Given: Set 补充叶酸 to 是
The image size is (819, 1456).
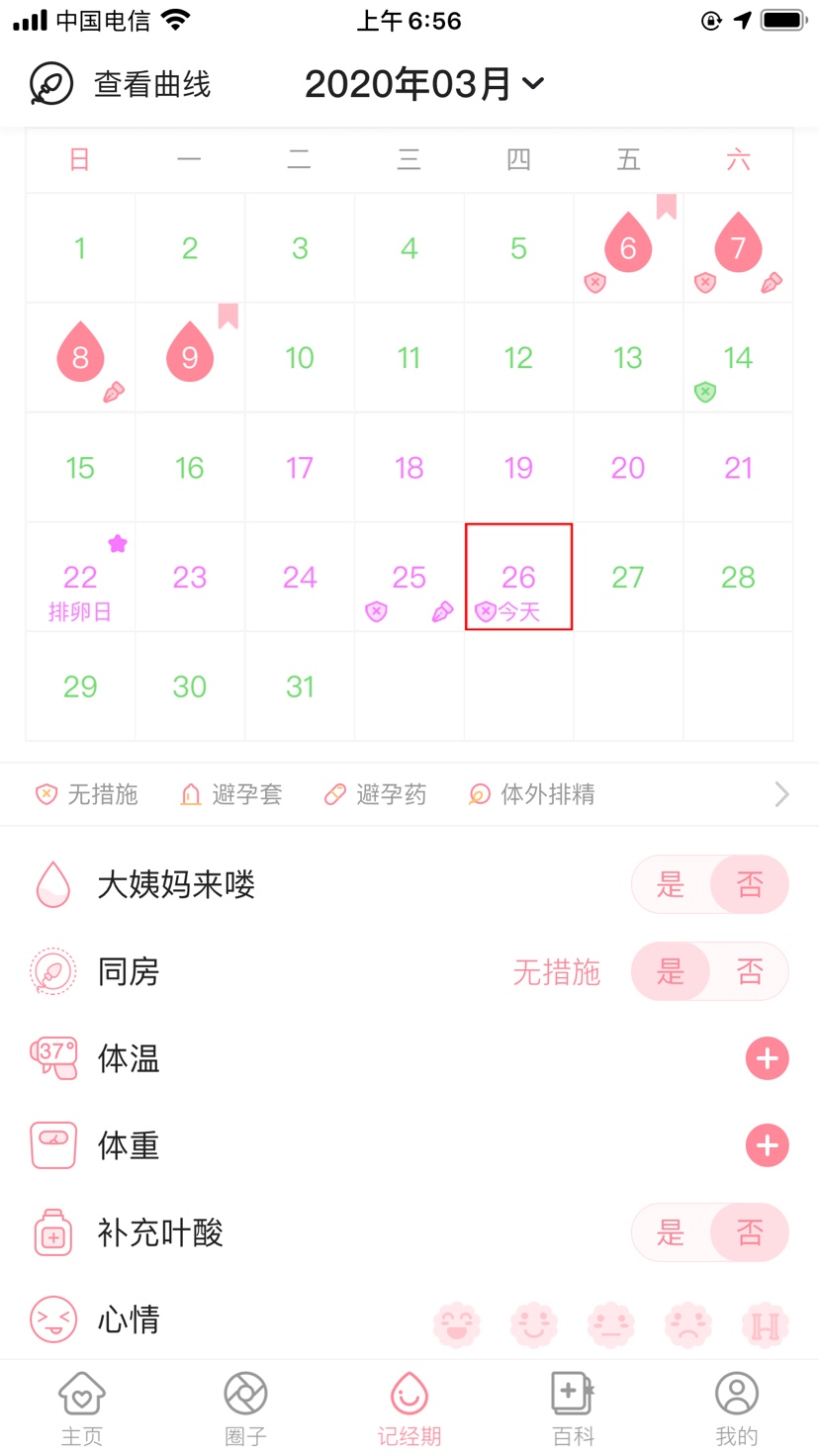Looking at the screenshot, I should pyautogui.click(x=671, y=1232).
